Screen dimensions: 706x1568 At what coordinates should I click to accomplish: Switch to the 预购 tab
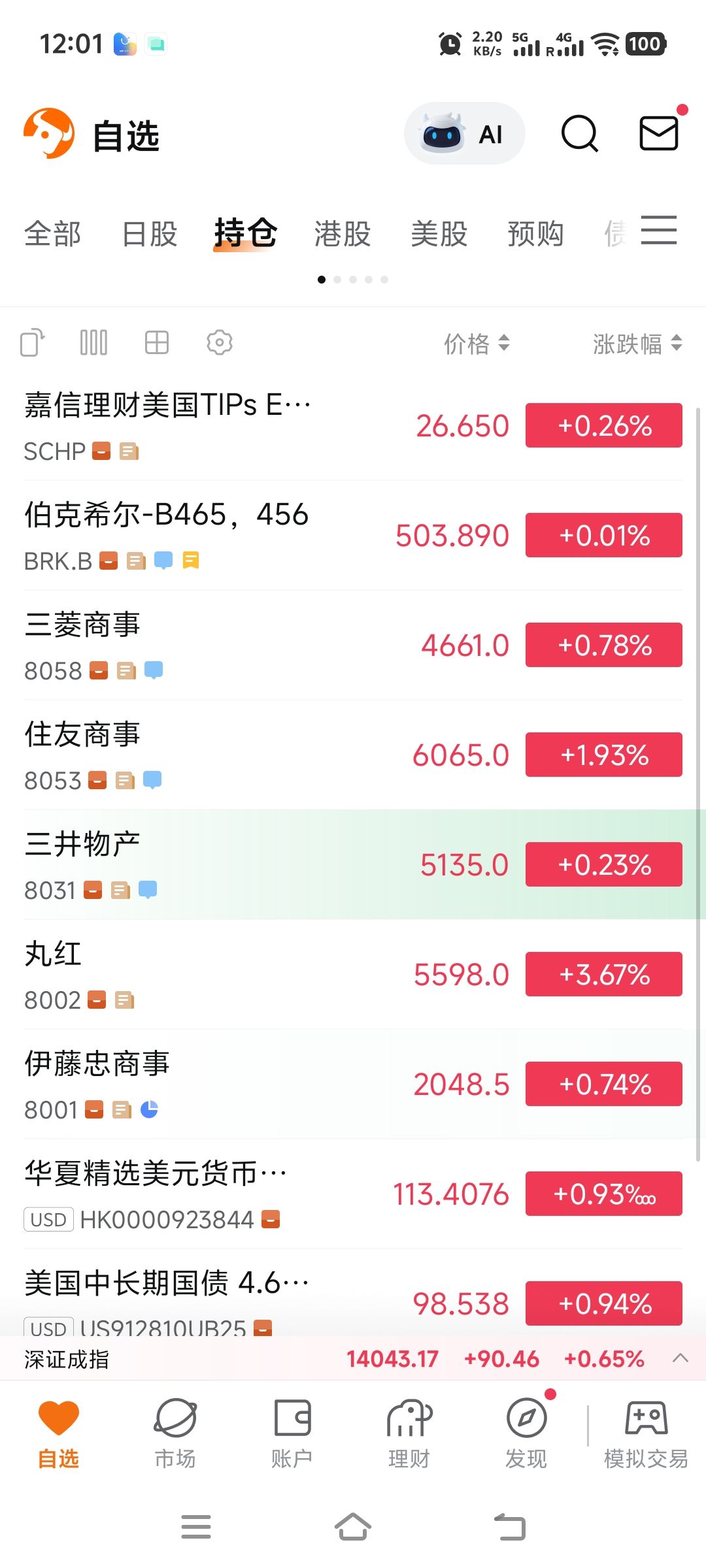pos(535,234)
